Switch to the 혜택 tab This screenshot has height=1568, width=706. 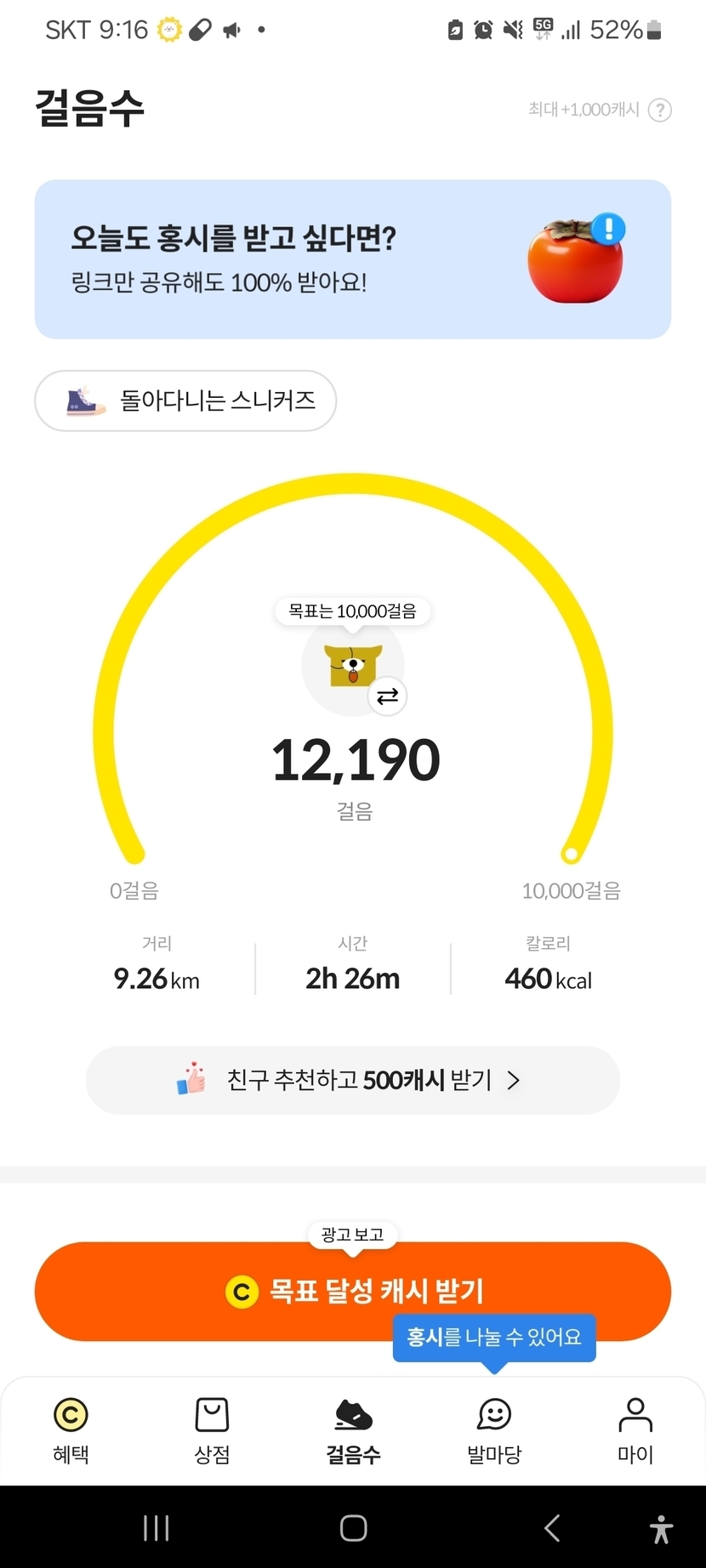71,1431
